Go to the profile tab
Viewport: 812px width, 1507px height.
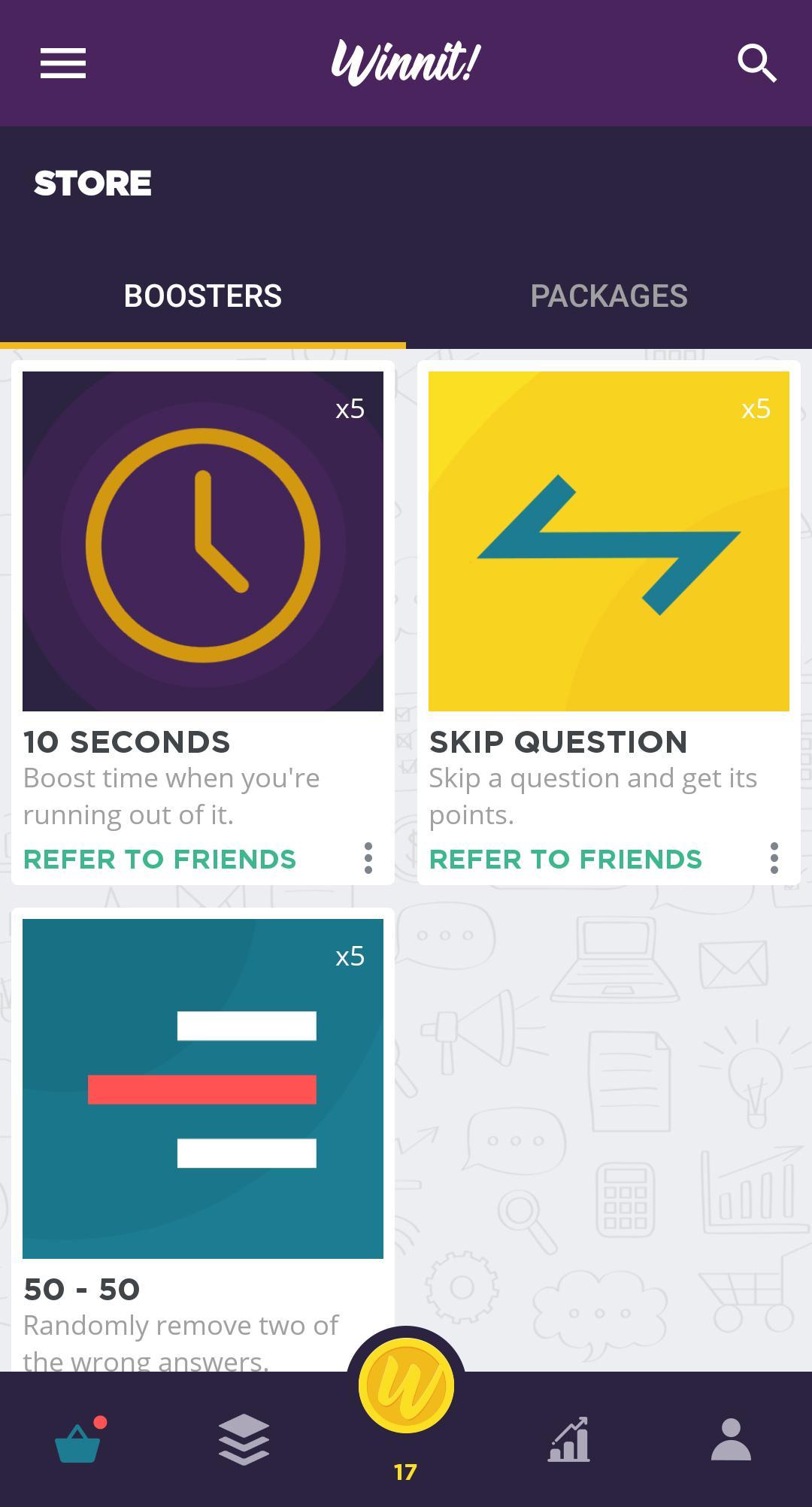pyautogui.click(x=731, y=1440)
